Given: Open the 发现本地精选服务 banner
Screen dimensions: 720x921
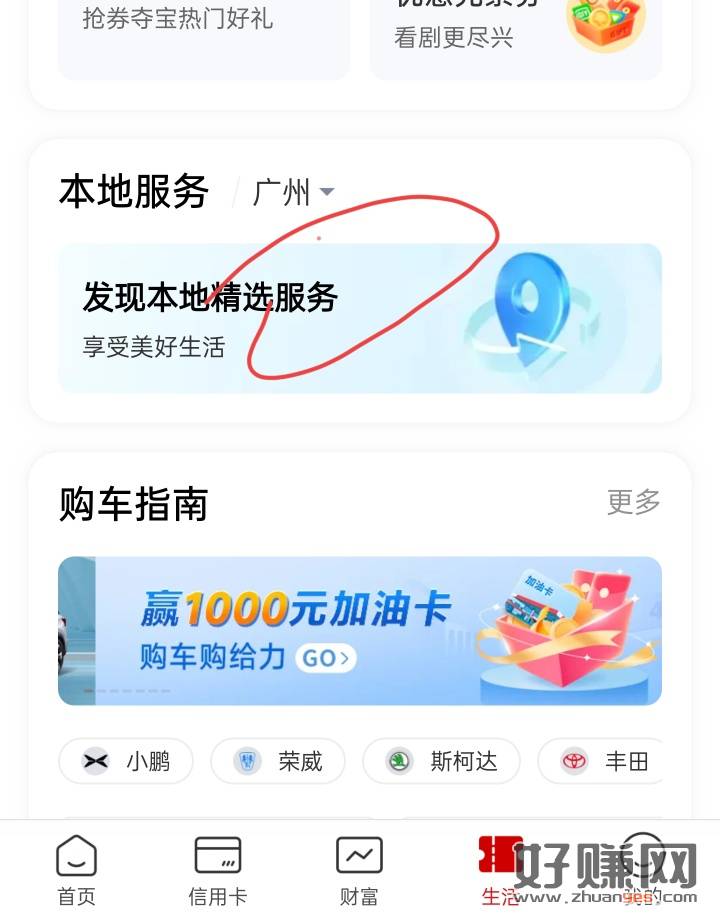Looking at the screenshot, I should pyautogui.click(x=359, y=318).
